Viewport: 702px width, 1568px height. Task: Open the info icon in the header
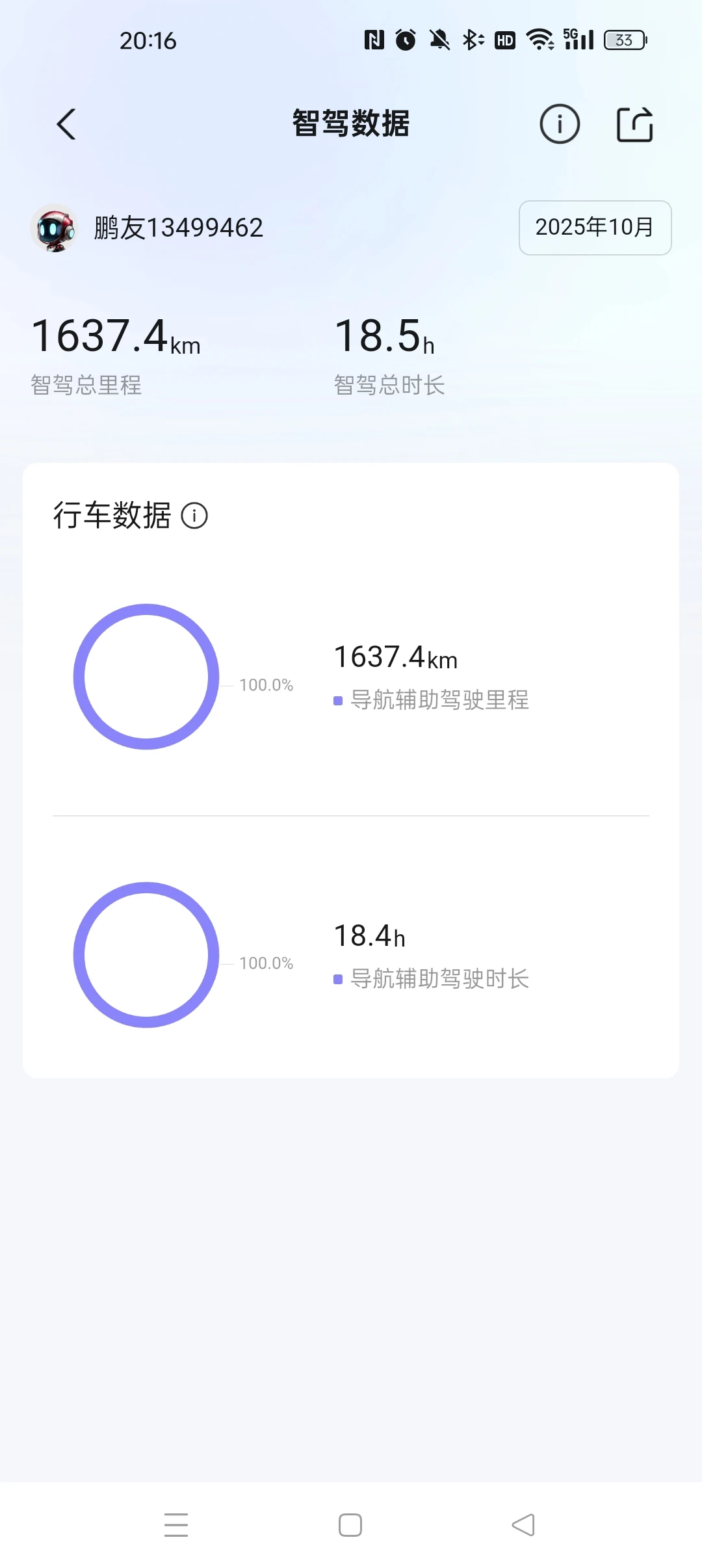[x=559, y=124]
